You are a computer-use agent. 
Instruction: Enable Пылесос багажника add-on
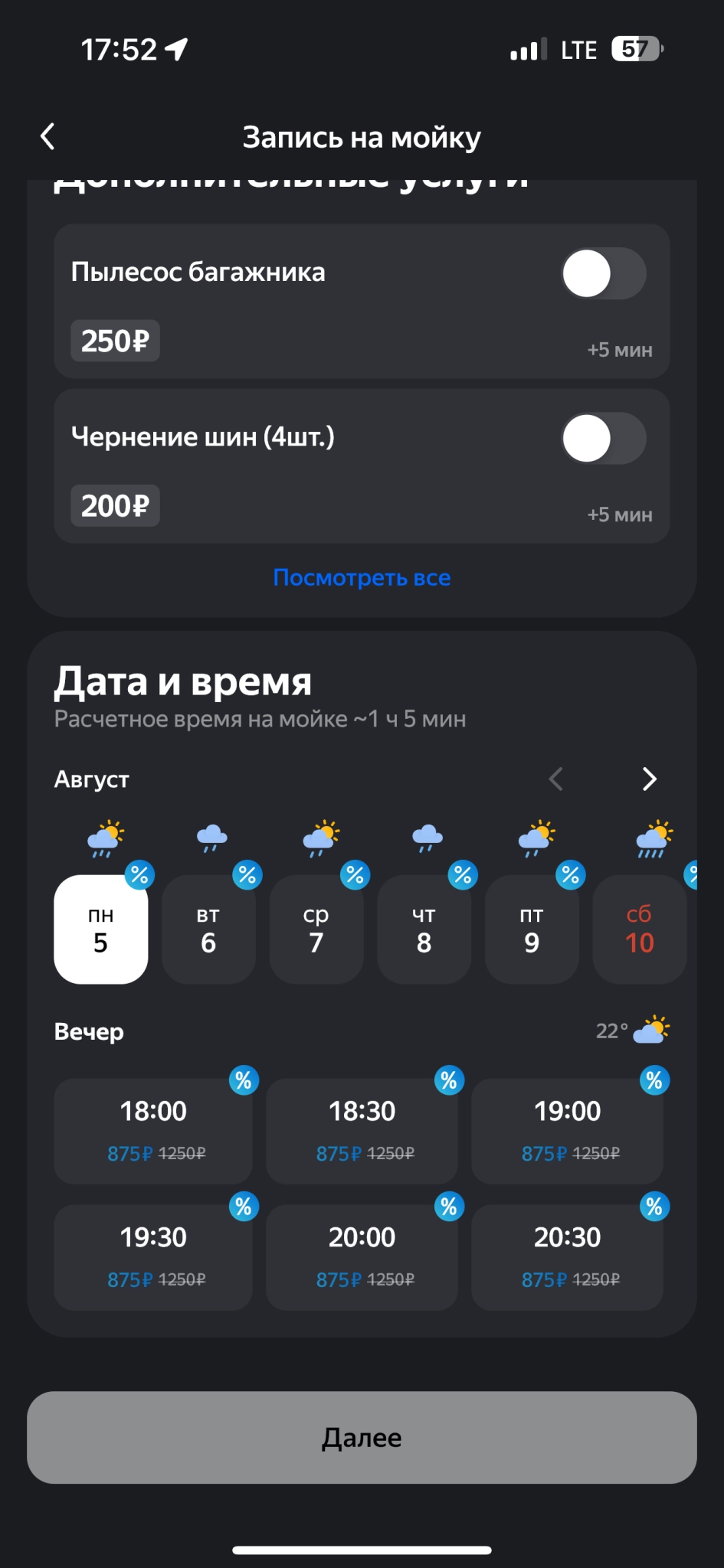(x=603, y=273)
